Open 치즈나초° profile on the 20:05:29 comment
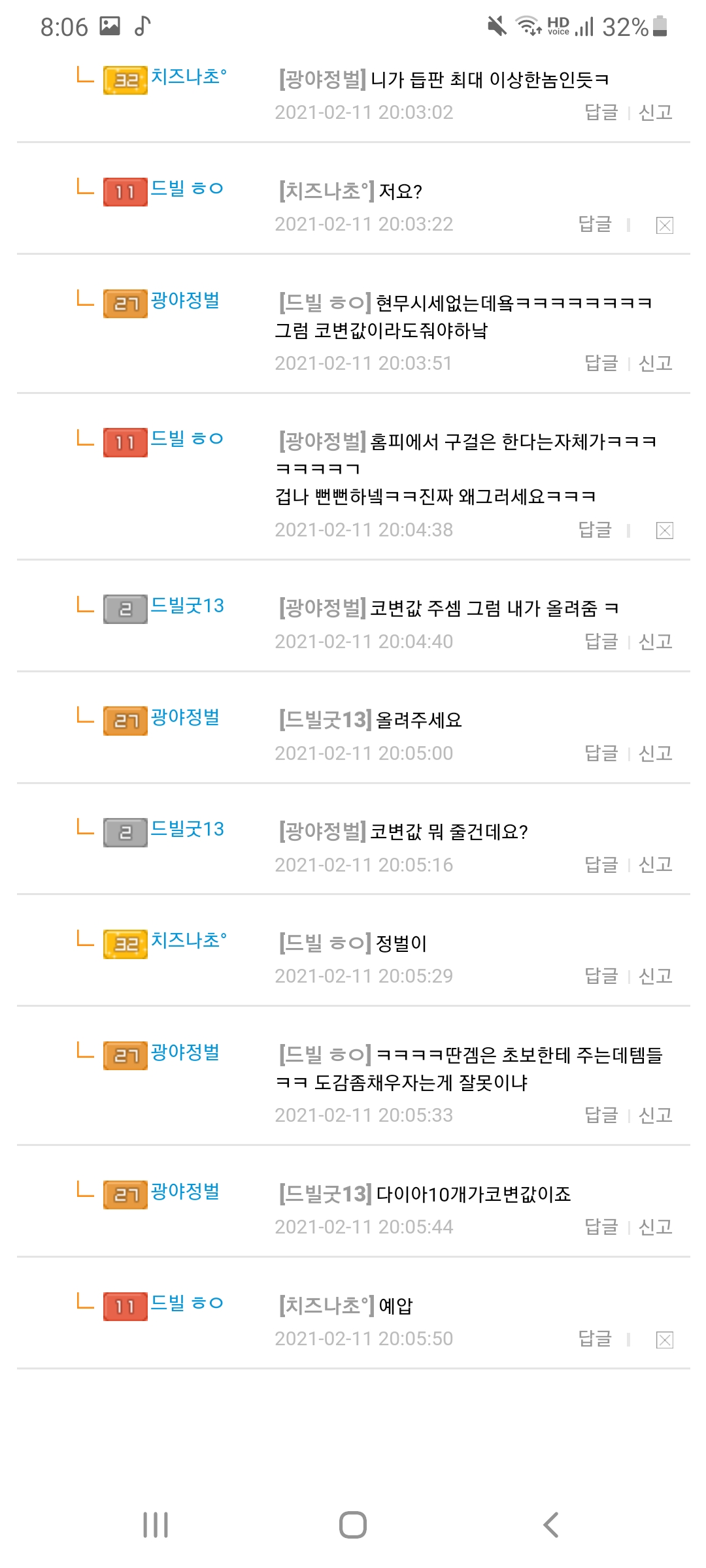 coord(189,940)
